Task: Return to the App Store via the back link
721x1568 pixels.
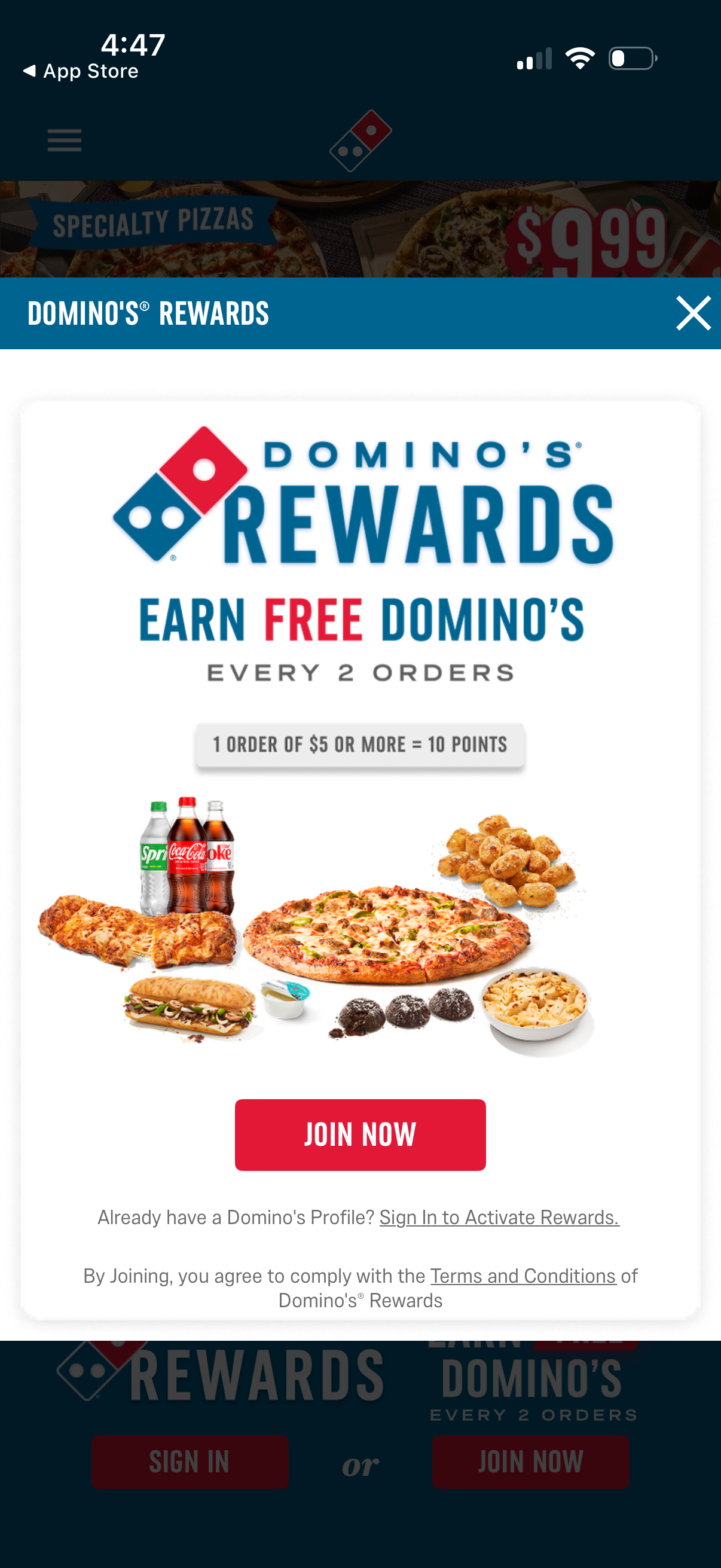Action: pos(81,71)
